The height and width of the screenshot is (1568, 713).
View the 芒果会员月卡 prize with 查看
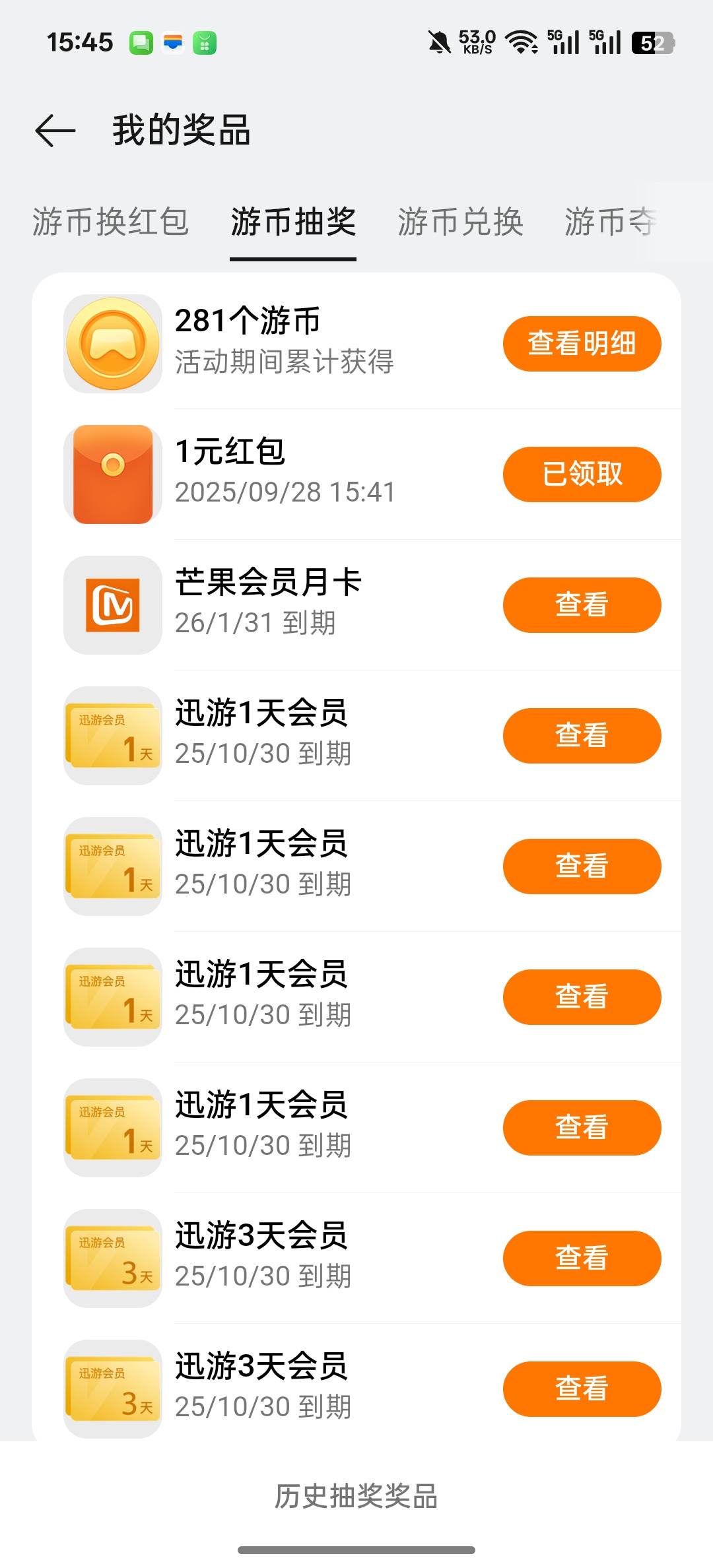pyautogui.click(x=582, y=605)
